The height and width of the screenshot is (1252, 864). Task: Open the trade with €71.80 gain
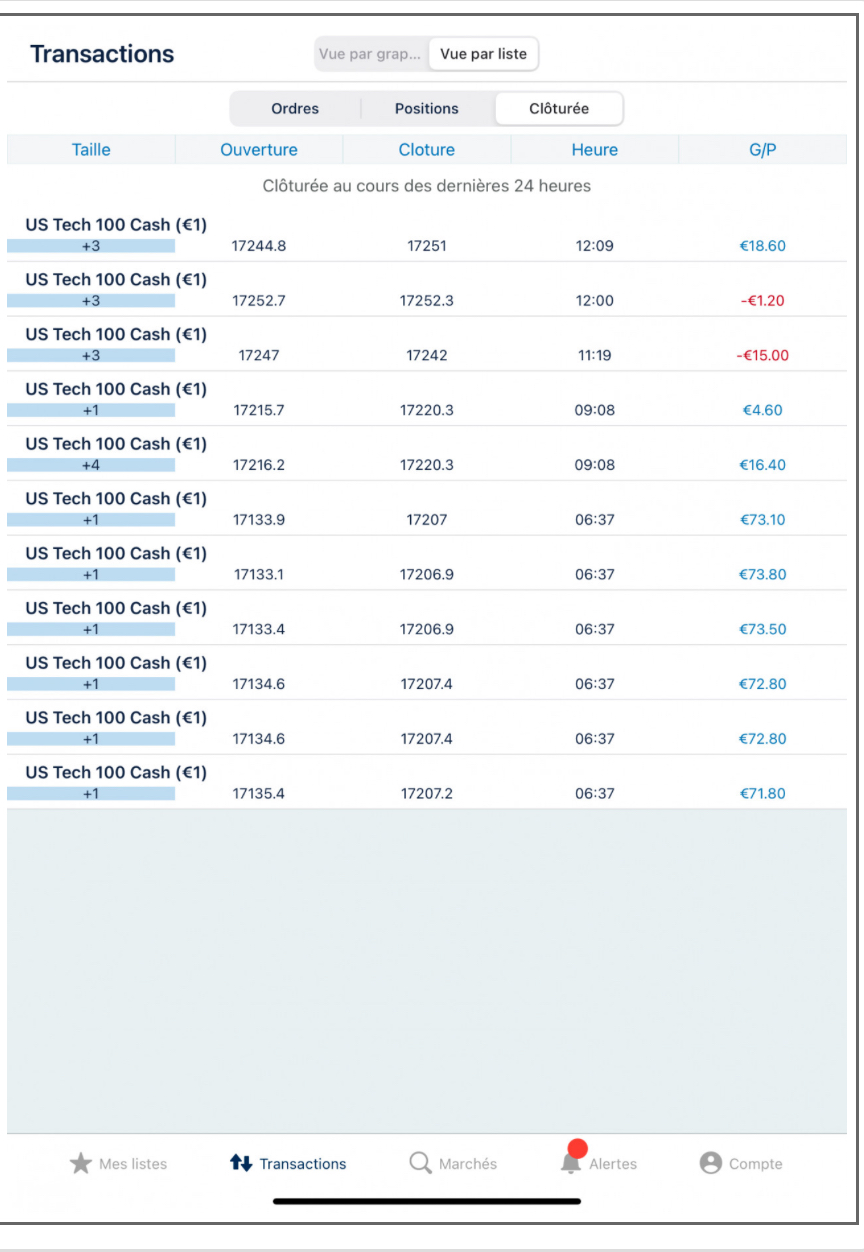coord(427,783)
